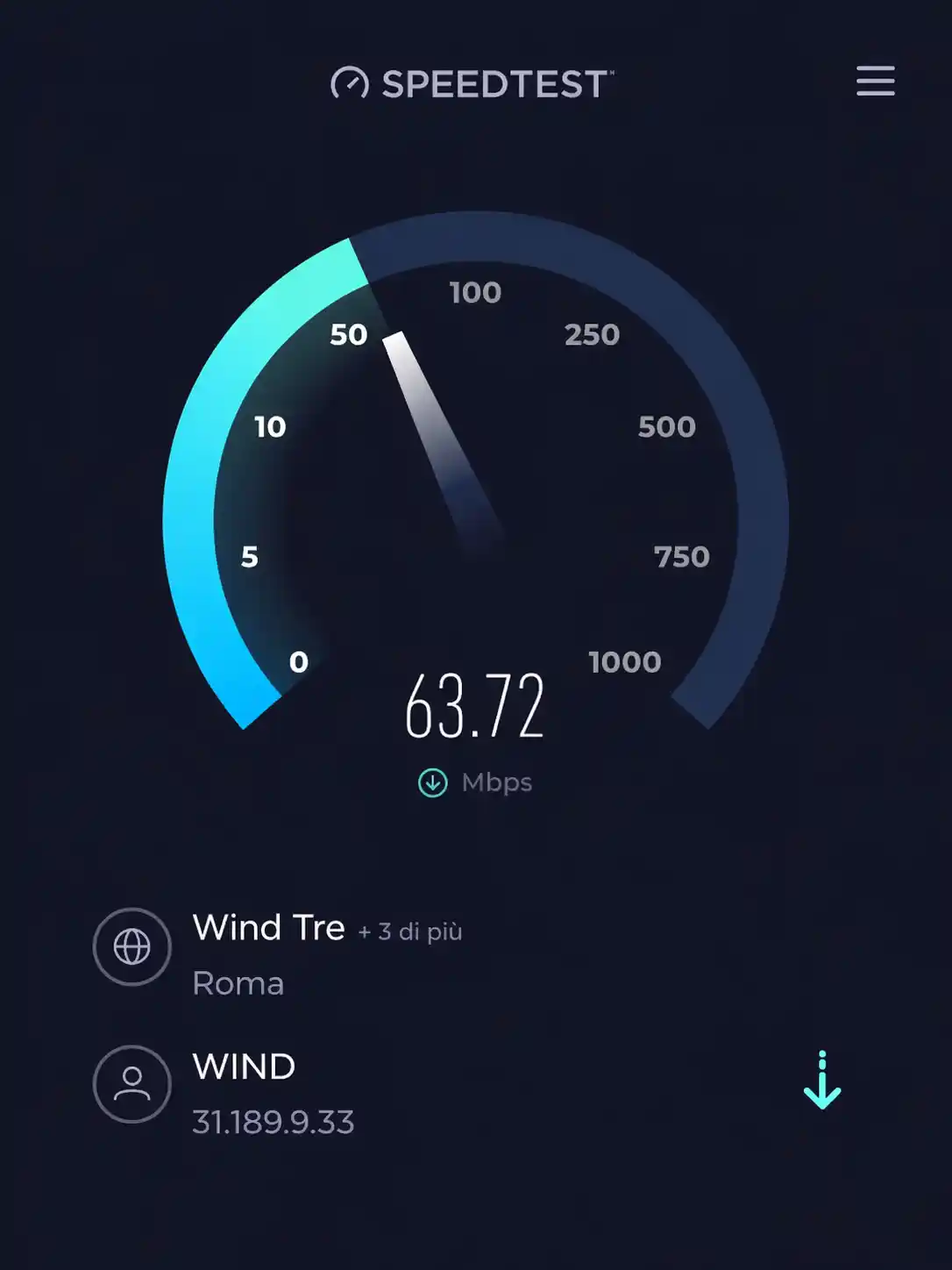Open the hamburger menu
952x1270 pixels.
[x=875, y=81]
